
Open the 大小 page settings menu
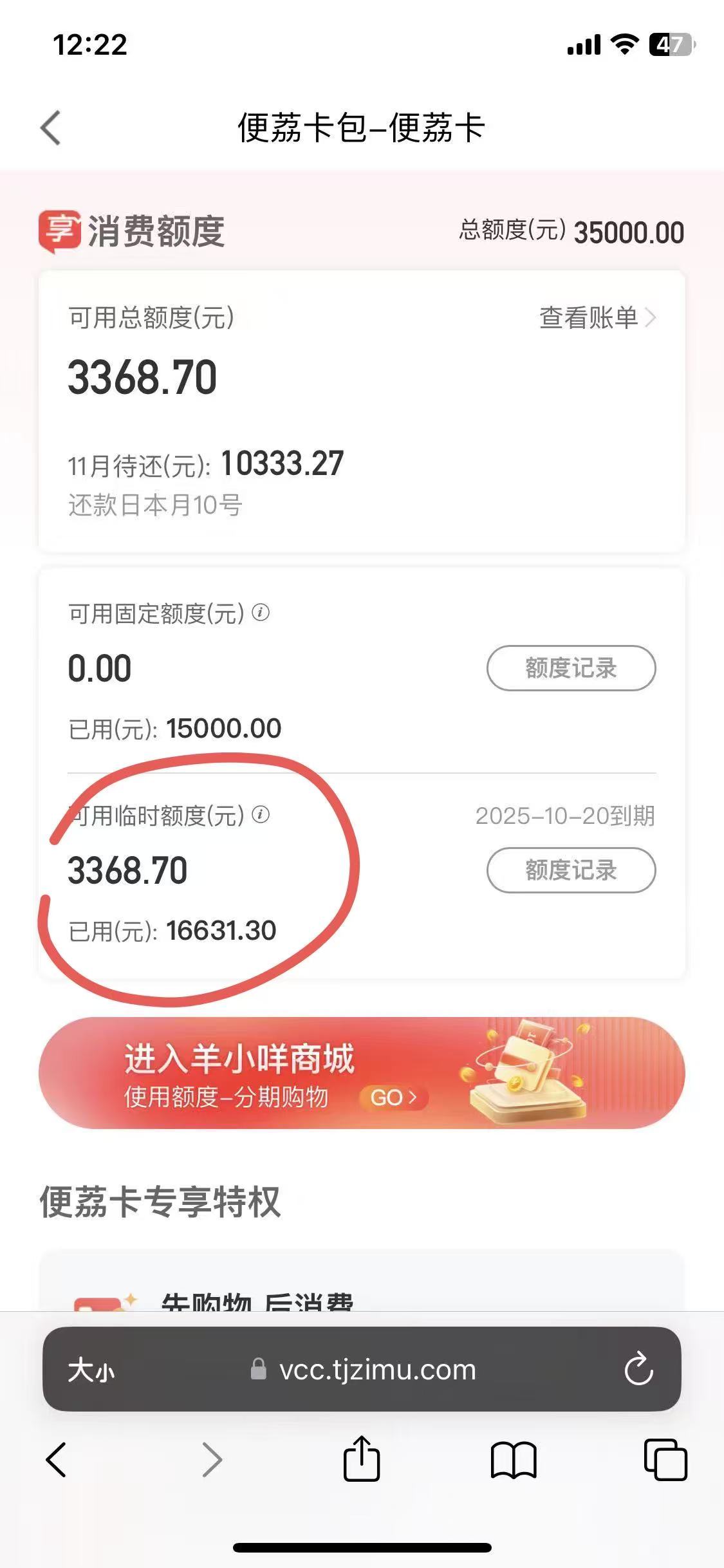[x=90, y=1370]
